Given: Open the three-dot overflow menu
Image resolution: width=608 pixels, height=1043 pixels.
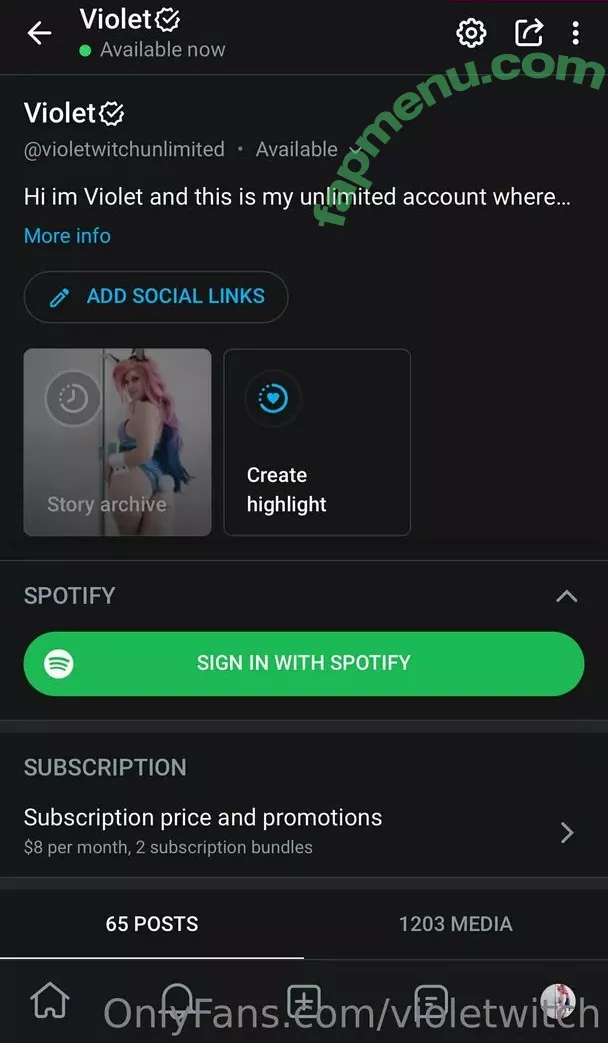Looking at the screenshot, I should pyautogui.click(x=575, y=33).
